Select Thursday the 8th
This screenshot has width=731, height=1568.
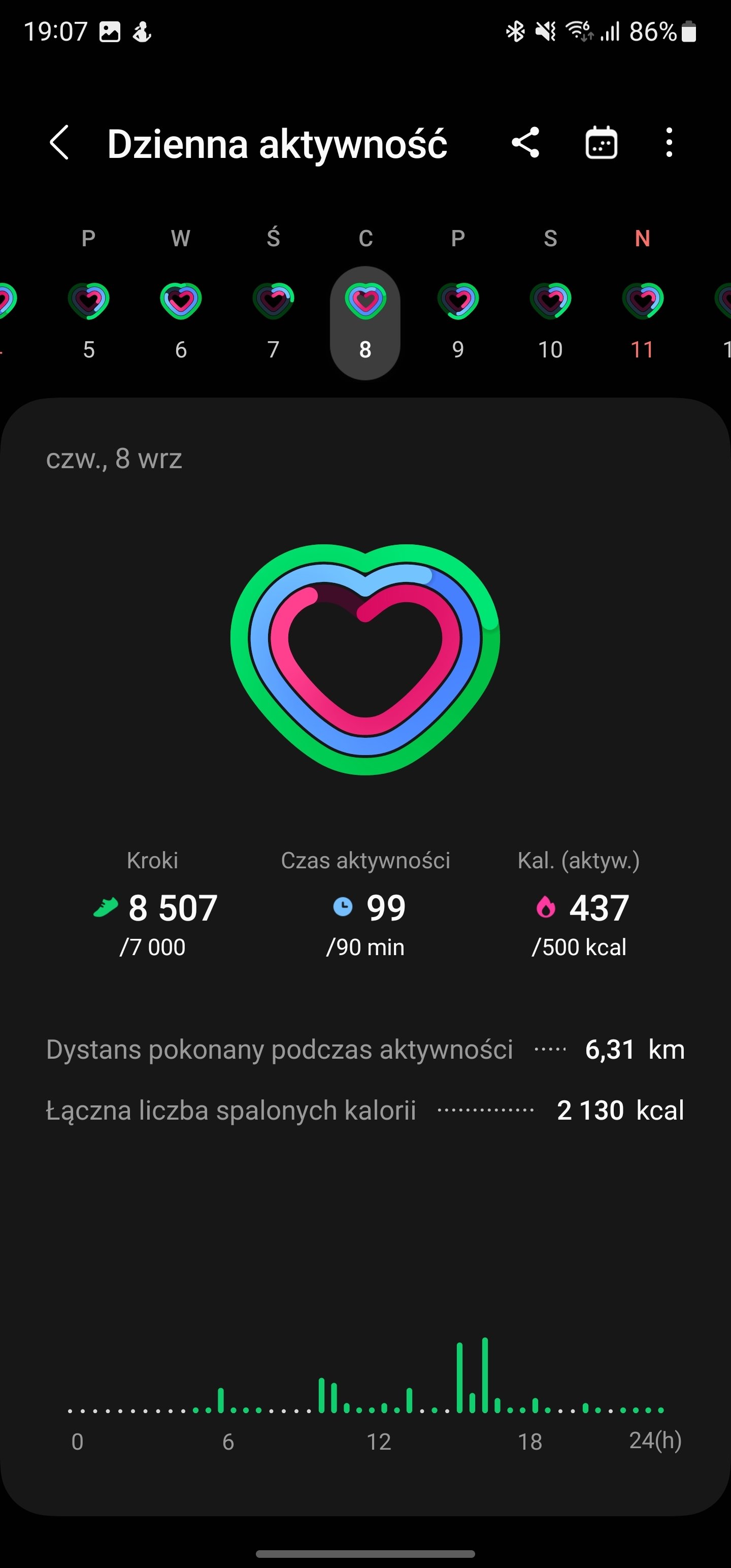(x=365, y=322)
